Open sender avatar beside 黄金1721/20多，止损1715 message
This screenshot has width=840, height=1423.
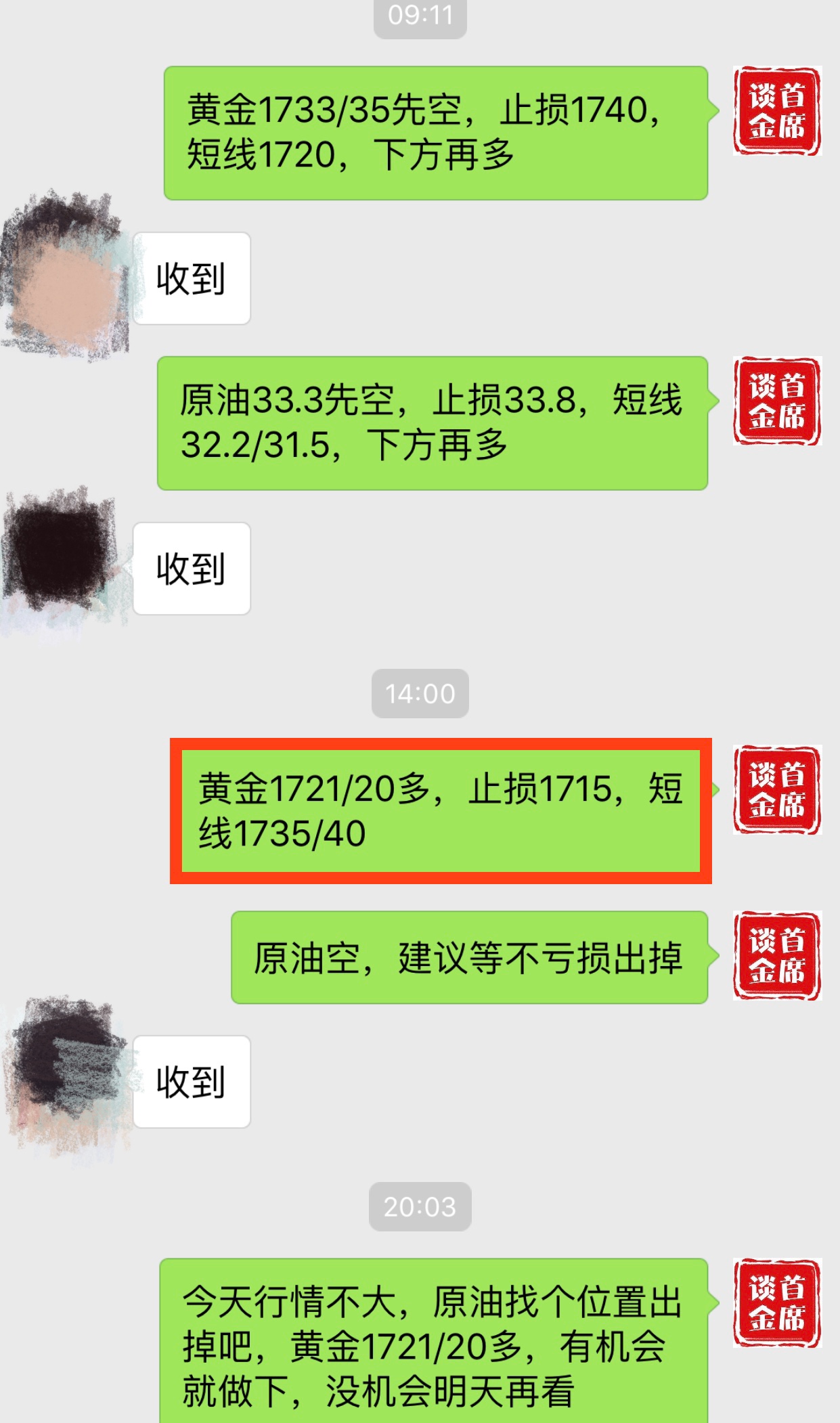[777, 790]
